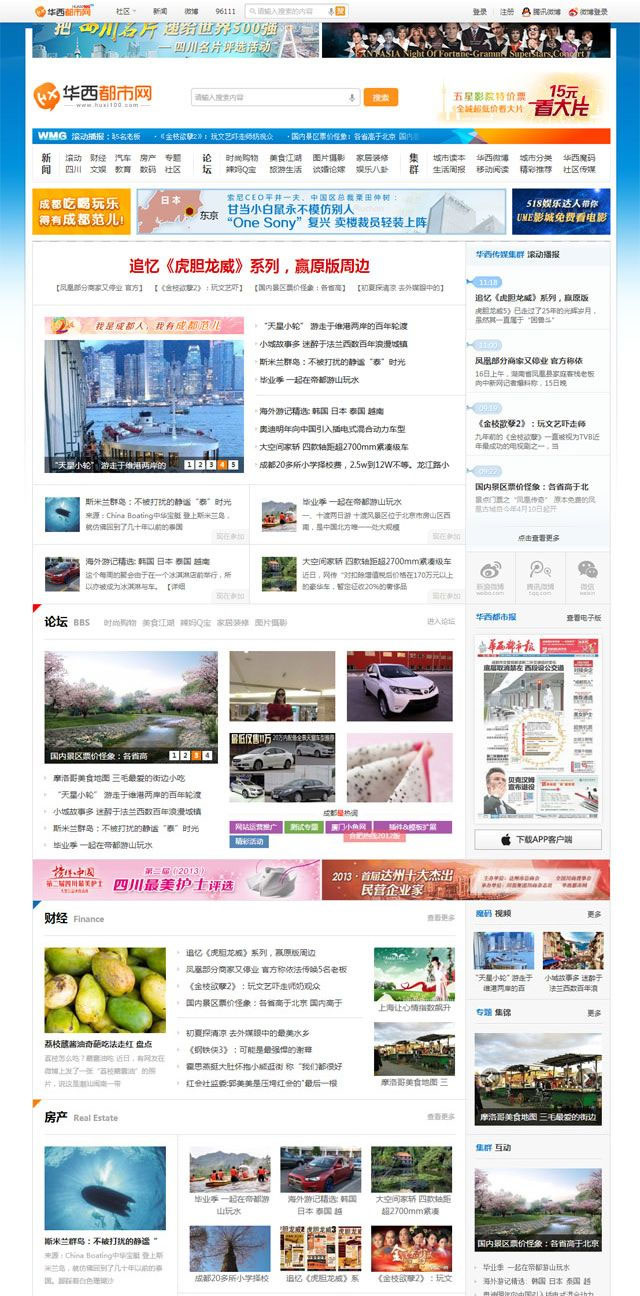The width and height of the screenshot is (640, 1296).
Task: Open the 微信 icon in the sidebar
Action: pyautogui.click(x=587, y=577)
